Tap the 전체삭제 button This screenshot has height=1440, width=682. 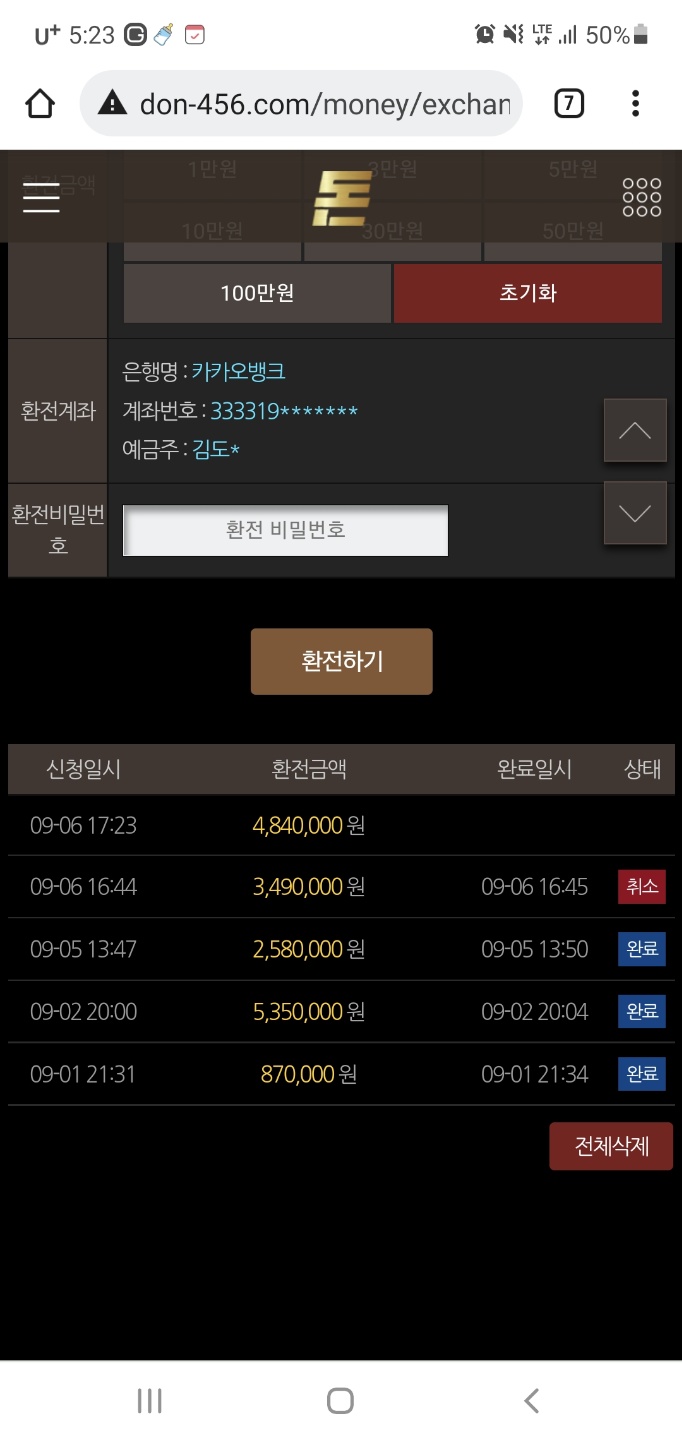pos(611,1146)
